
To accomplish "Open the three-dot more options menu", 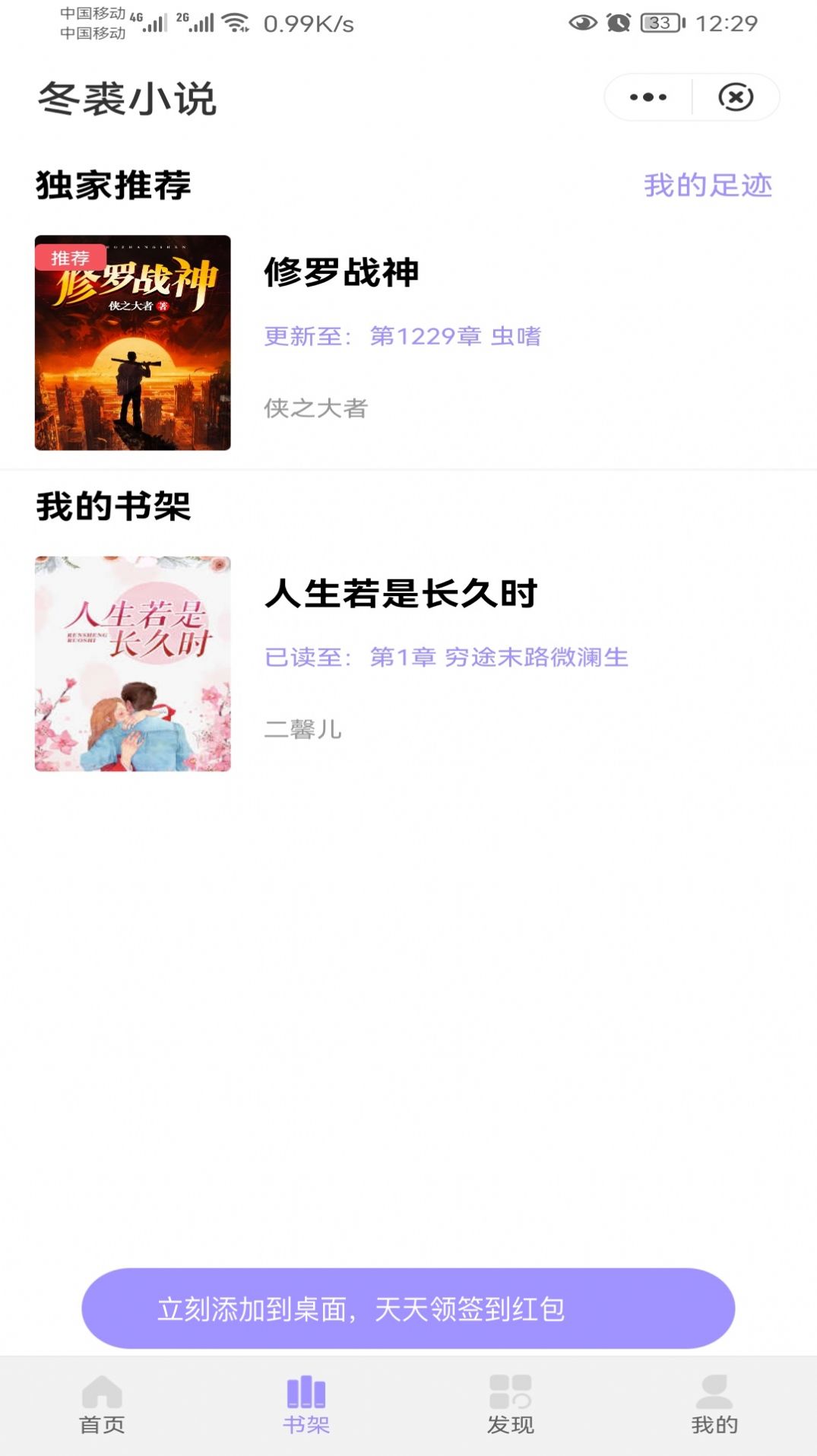I will click(x=647, y=97).
